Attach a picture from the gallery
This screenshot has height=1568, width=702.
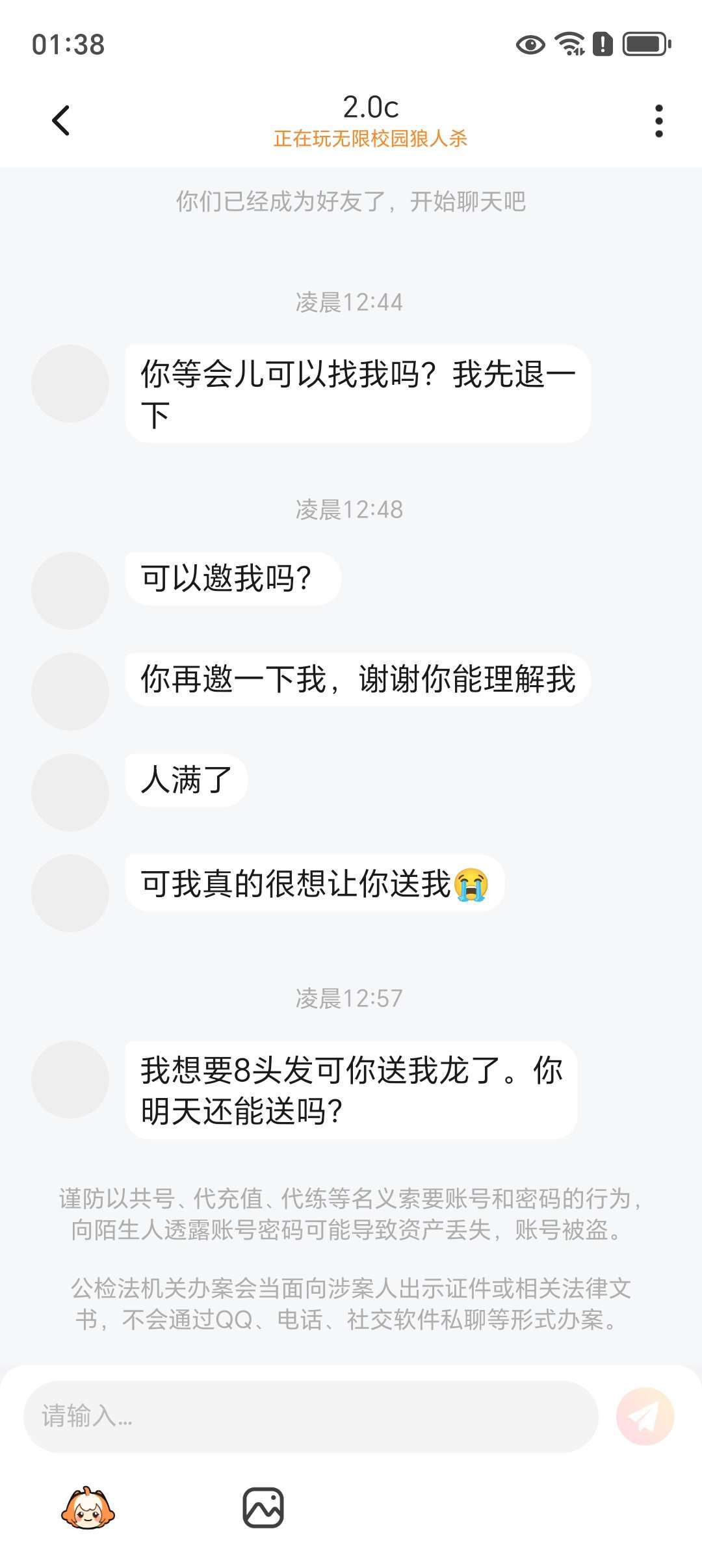(x=263, y=1508)
